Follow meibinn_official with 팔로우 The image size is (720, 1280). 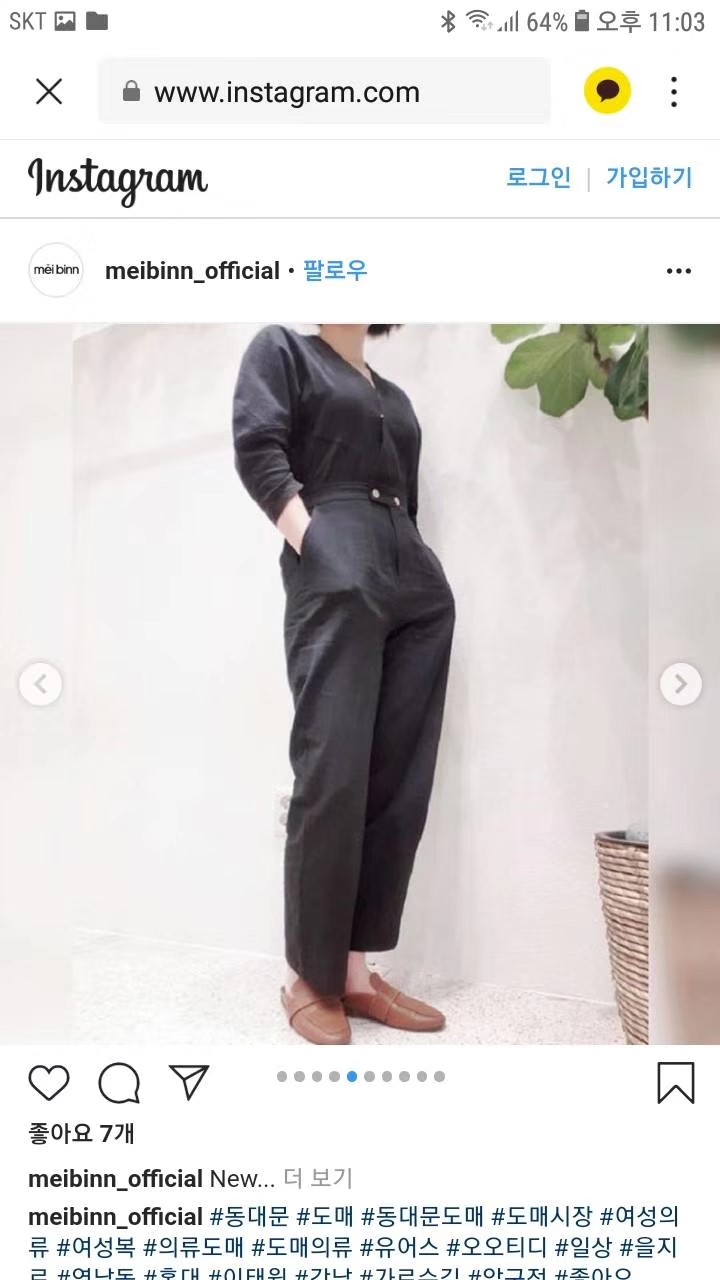335,271
